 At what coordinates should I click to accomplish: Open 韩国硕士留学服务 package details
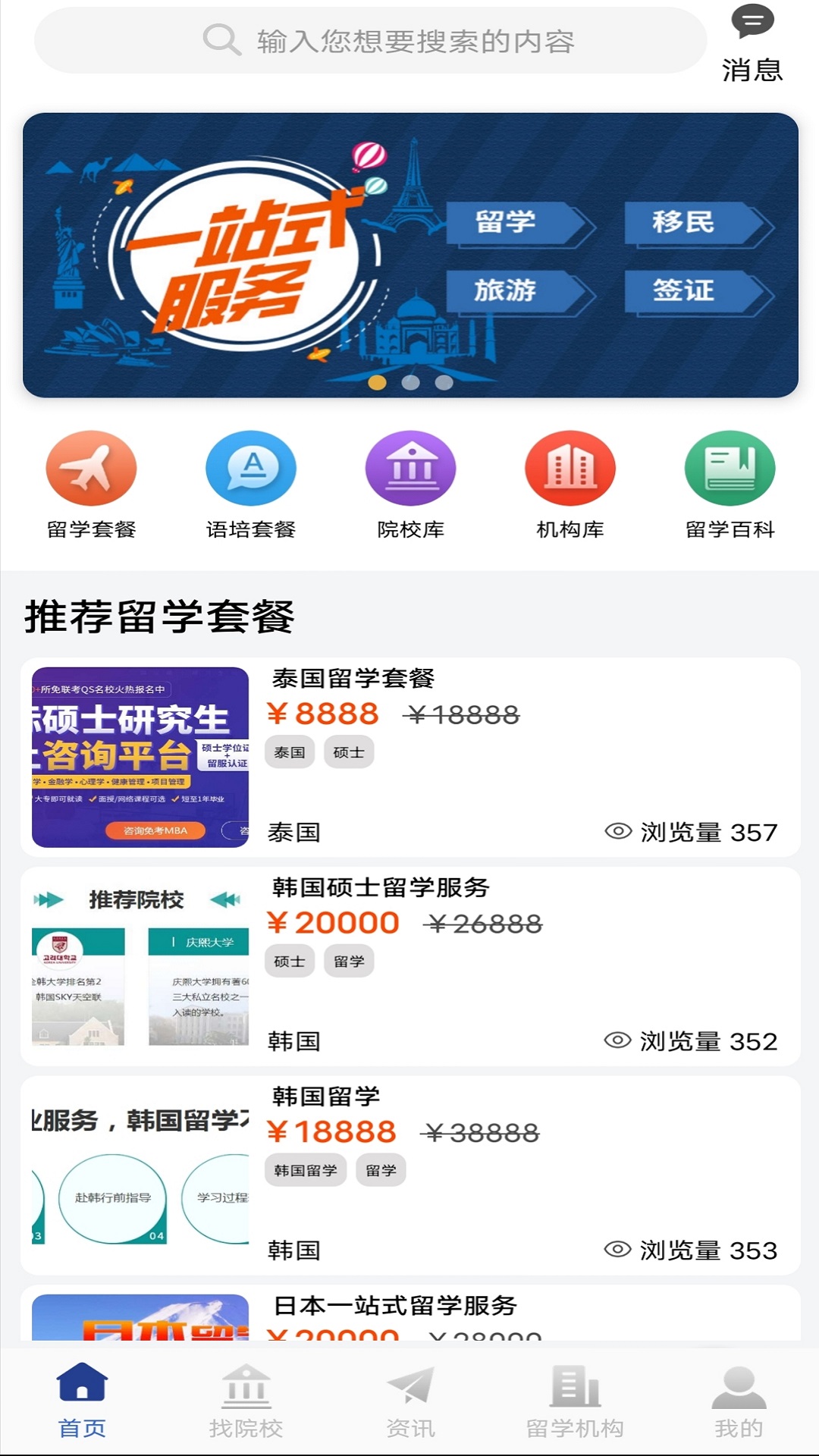382,887
